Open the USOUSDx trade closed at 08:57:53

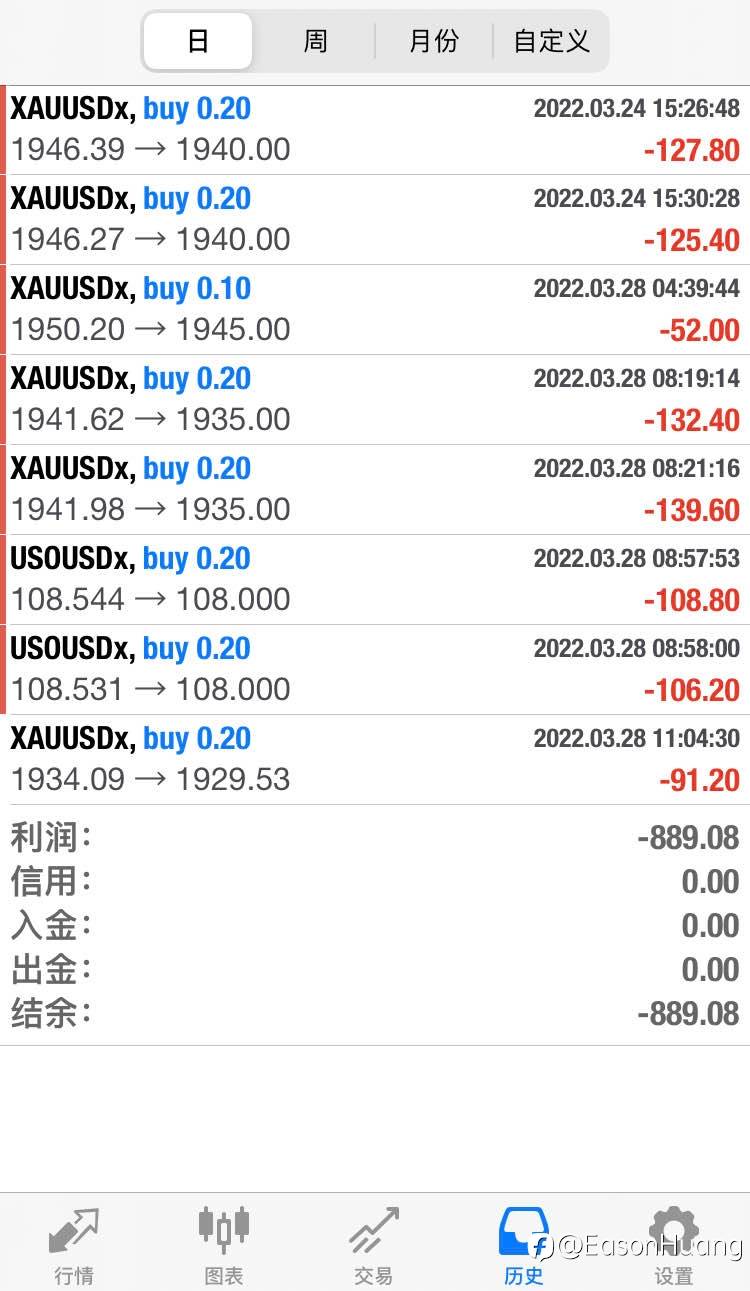point(375,580)
